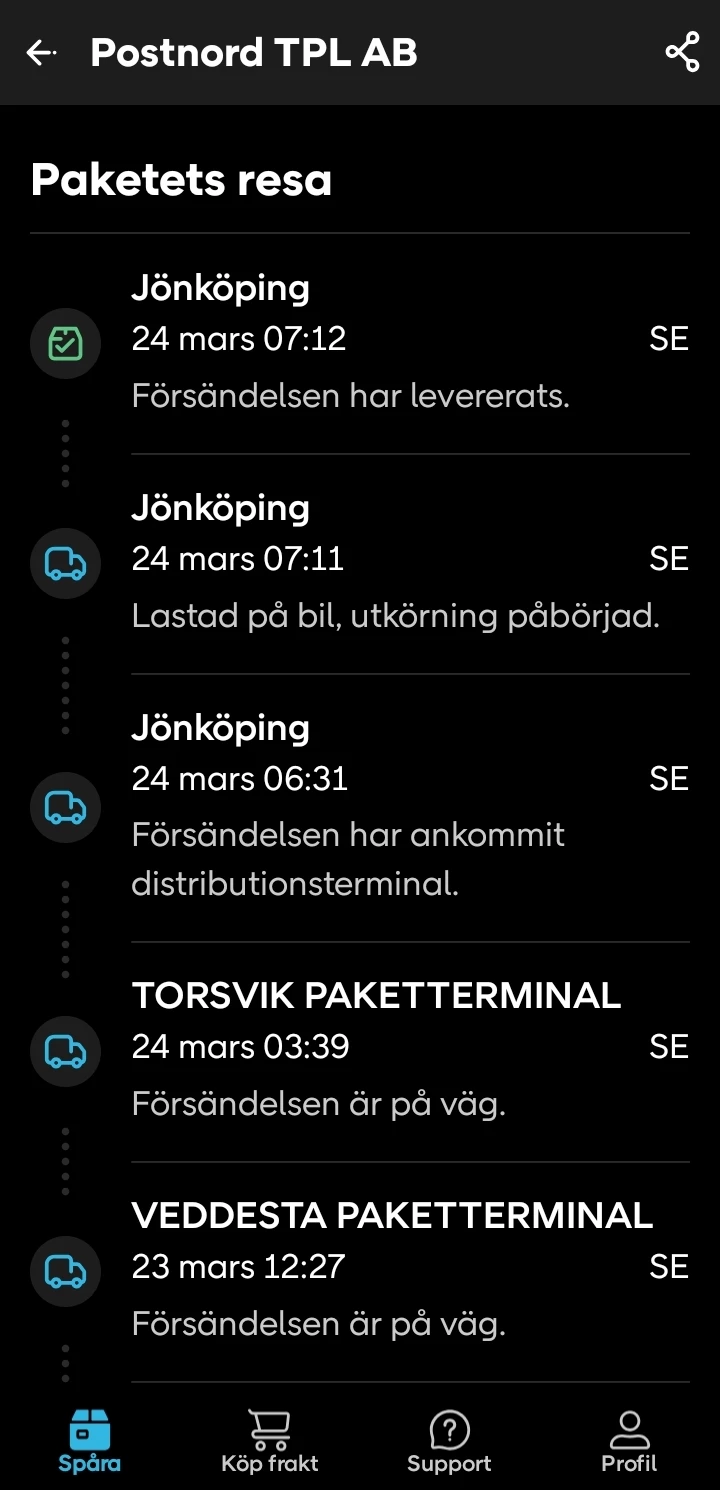Open the Köp frakt tab
The width and height of the screenshot is (720, 1490).
point(269,1441)
